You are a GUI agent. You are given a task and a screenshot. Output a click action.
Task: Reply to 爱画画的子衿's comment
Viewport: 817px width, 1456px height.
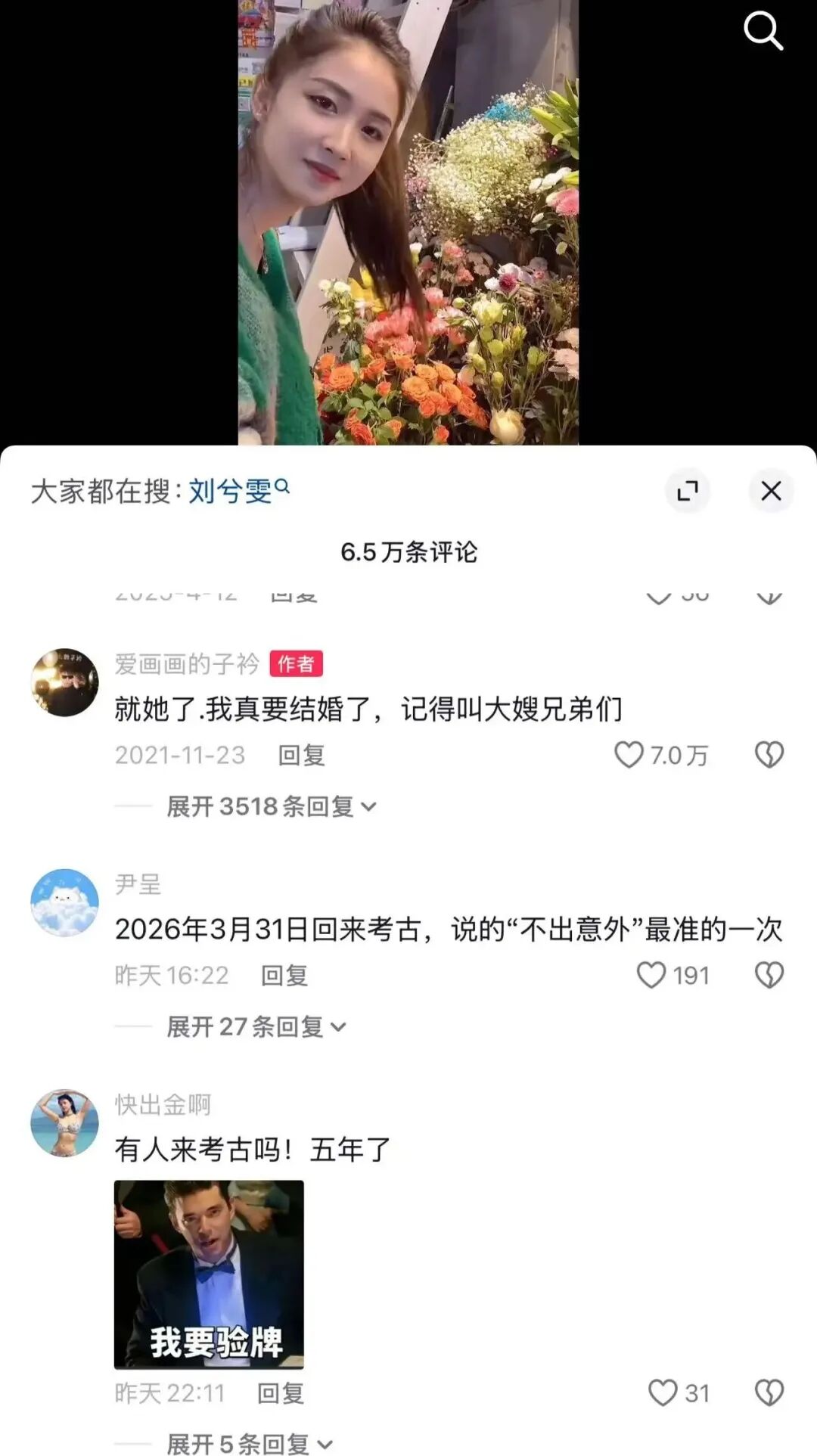(x=301, y=755)
